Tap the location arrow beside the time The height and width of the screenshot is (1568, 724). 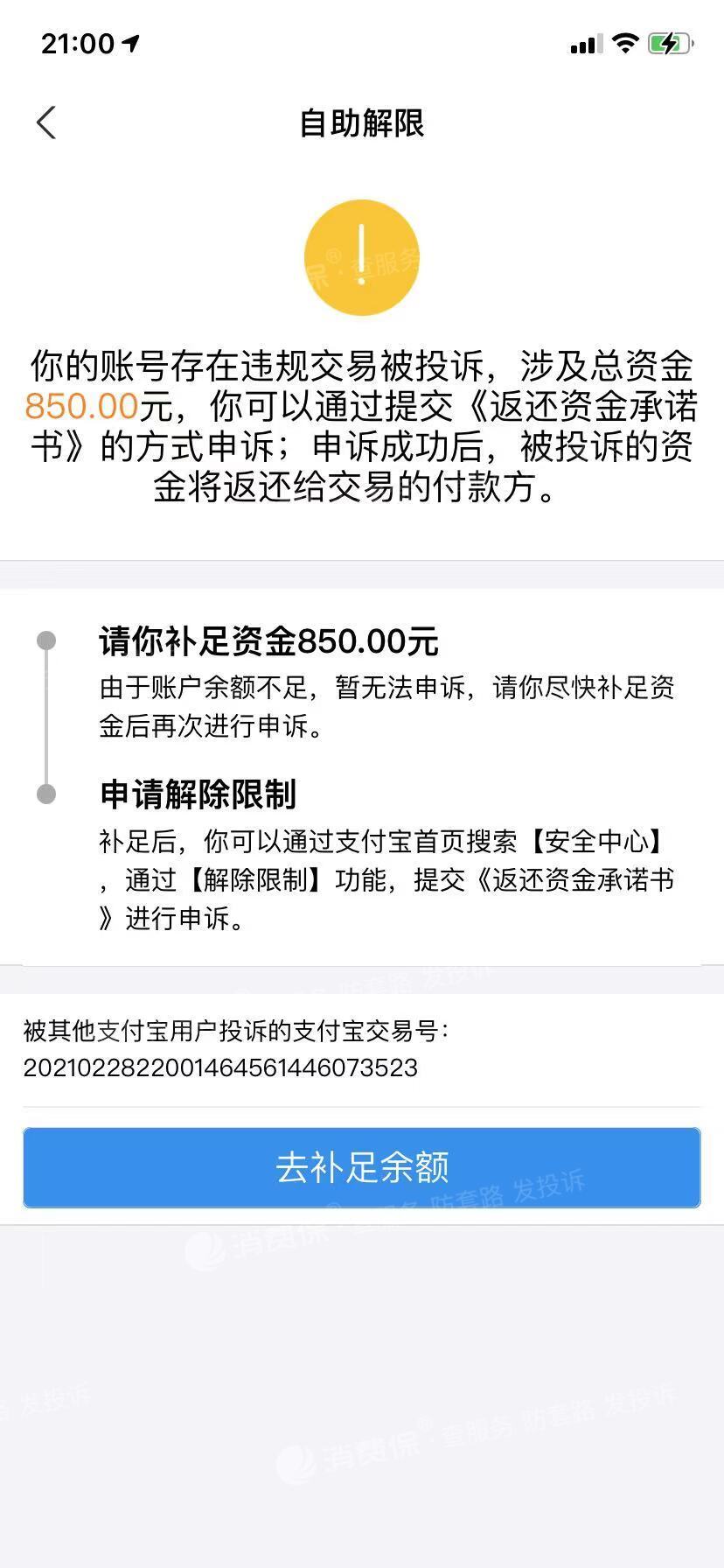coord(131,43)
